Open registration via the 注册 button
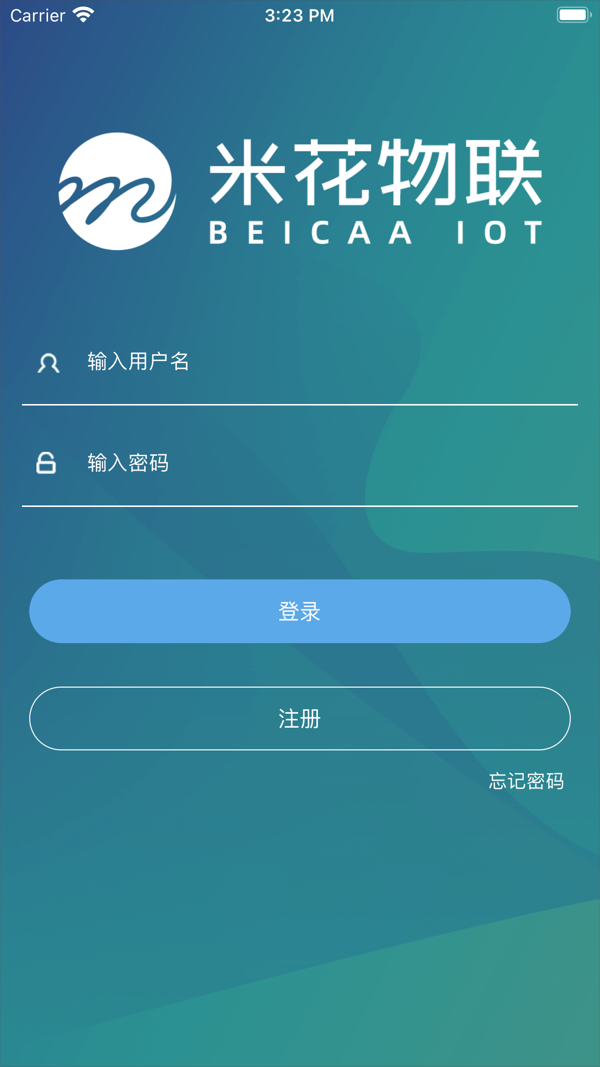The height and width of the screenshot is (1067, 600). click(x=299, y=719)
